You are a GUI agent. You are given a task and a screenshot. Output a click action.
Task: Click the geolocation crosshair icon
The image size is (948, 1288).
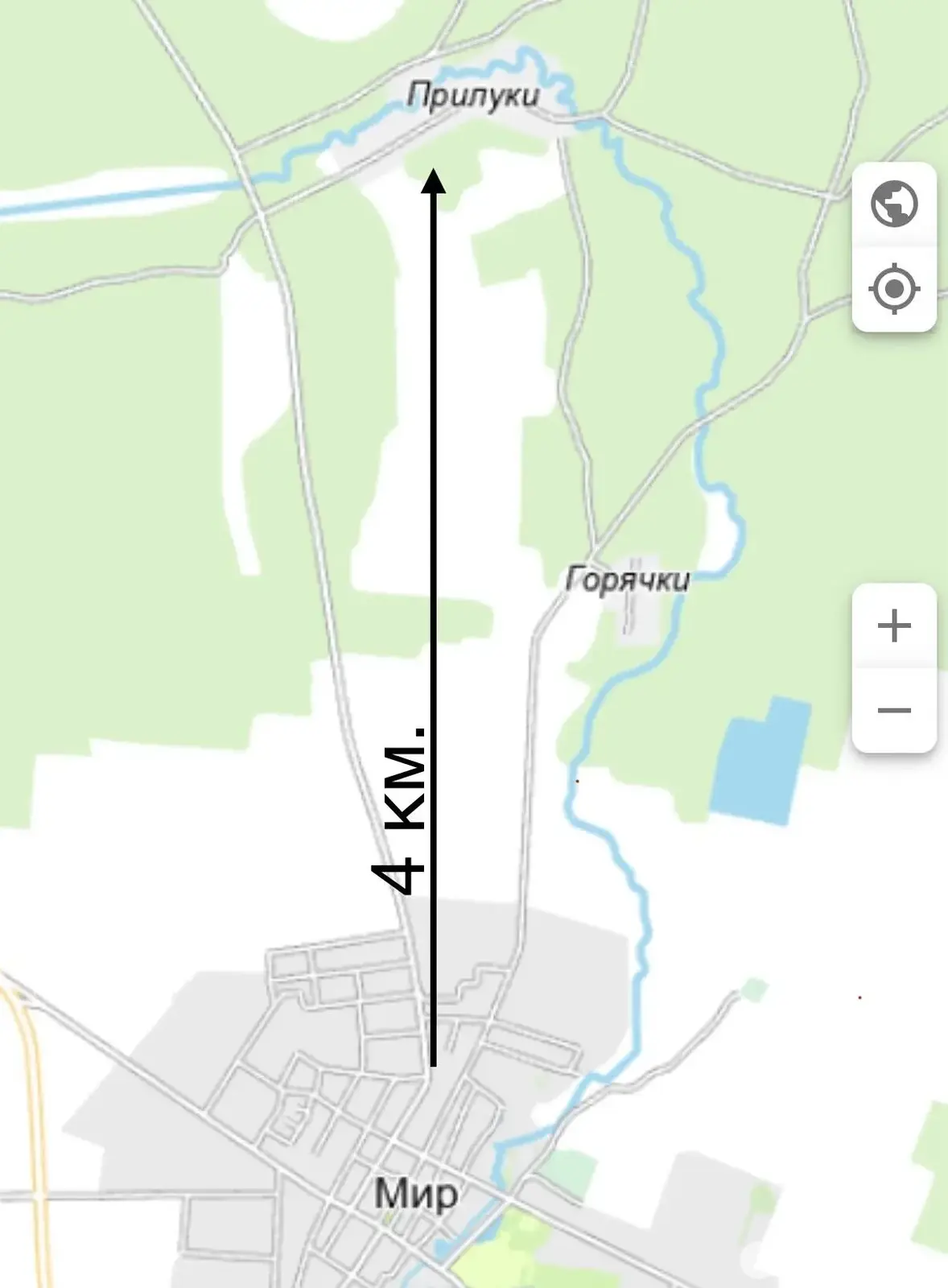pos(896,288)
